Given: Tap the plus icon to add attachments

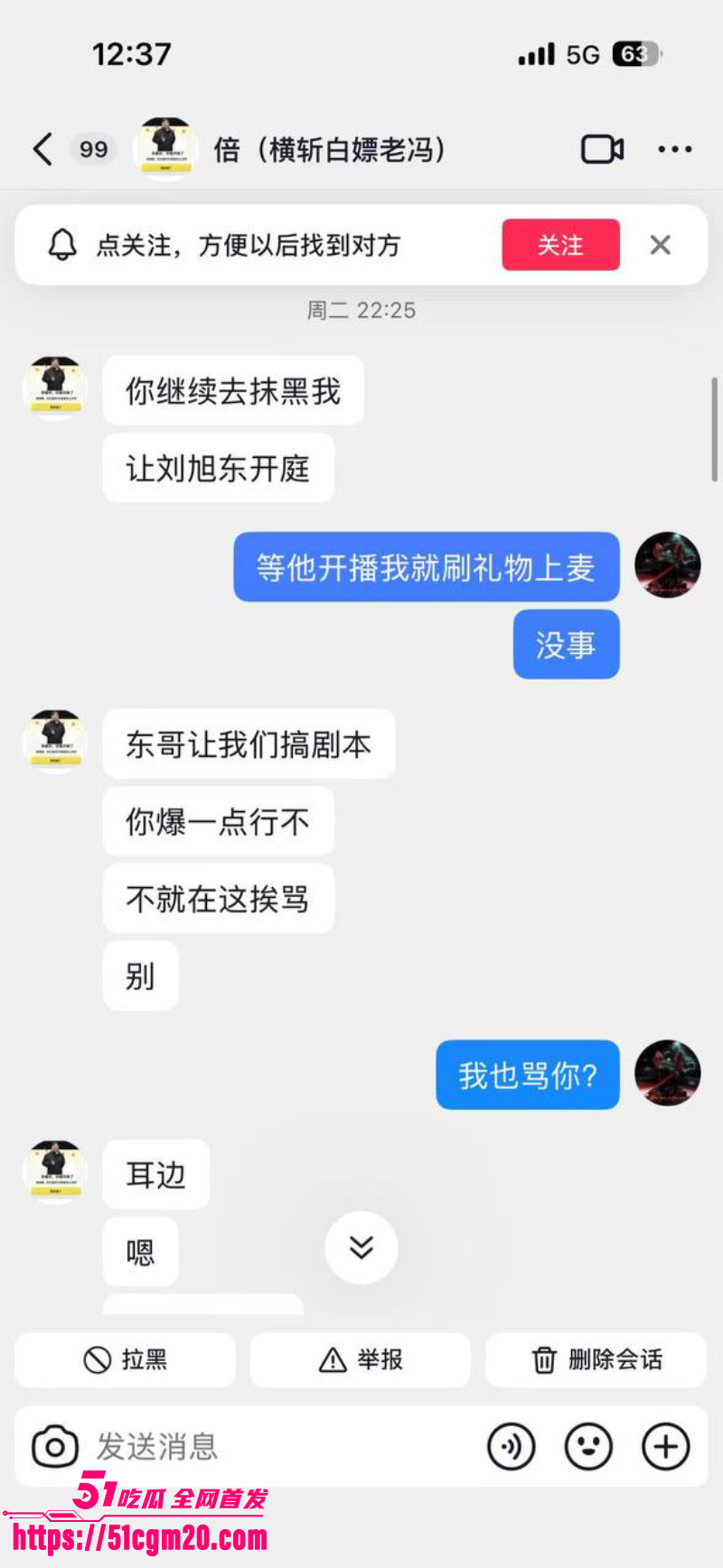Looking at the screenshot, I should pos(665,1446).
